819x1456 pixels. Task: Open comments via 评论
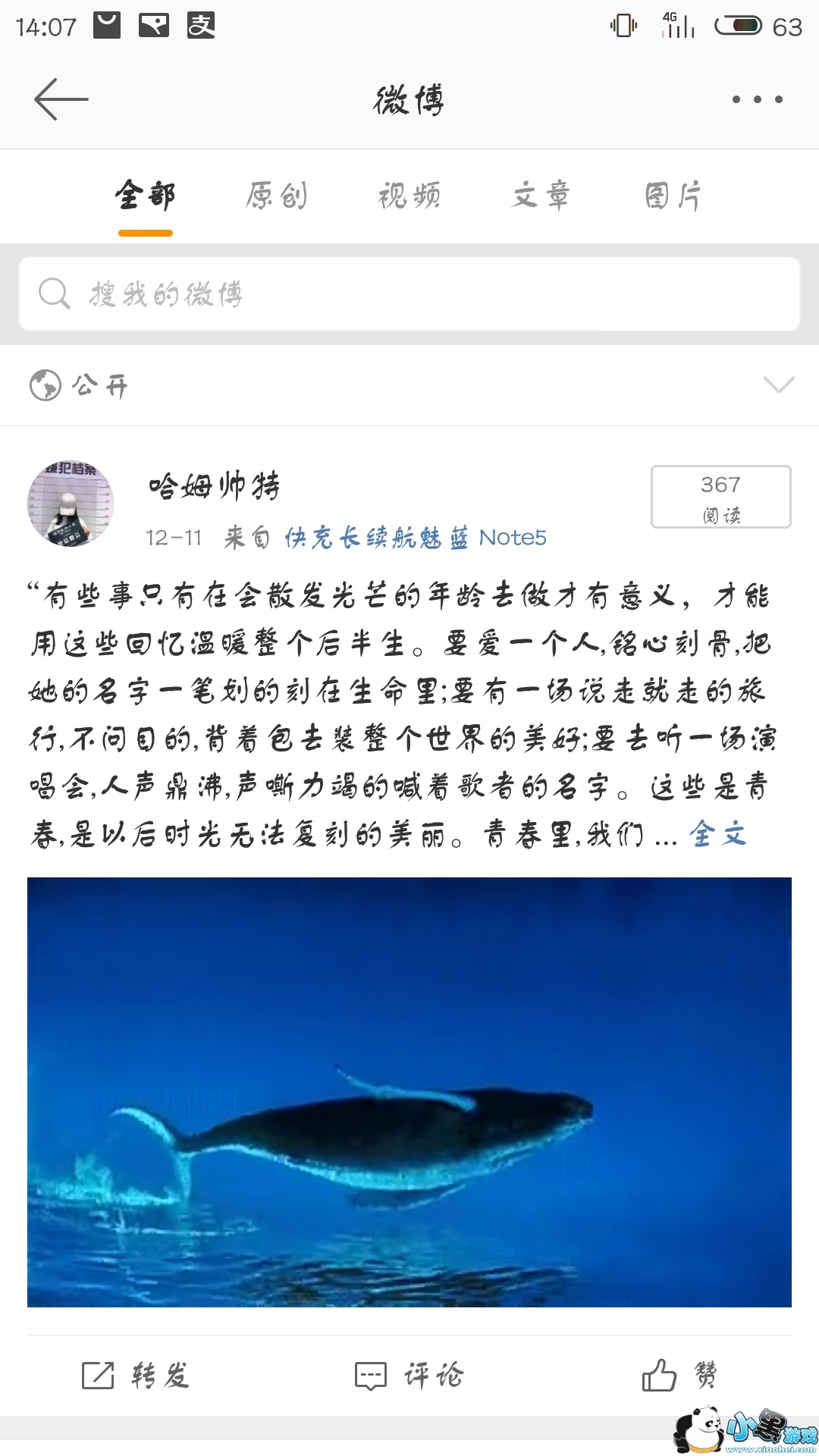[x=409, y=1375]
